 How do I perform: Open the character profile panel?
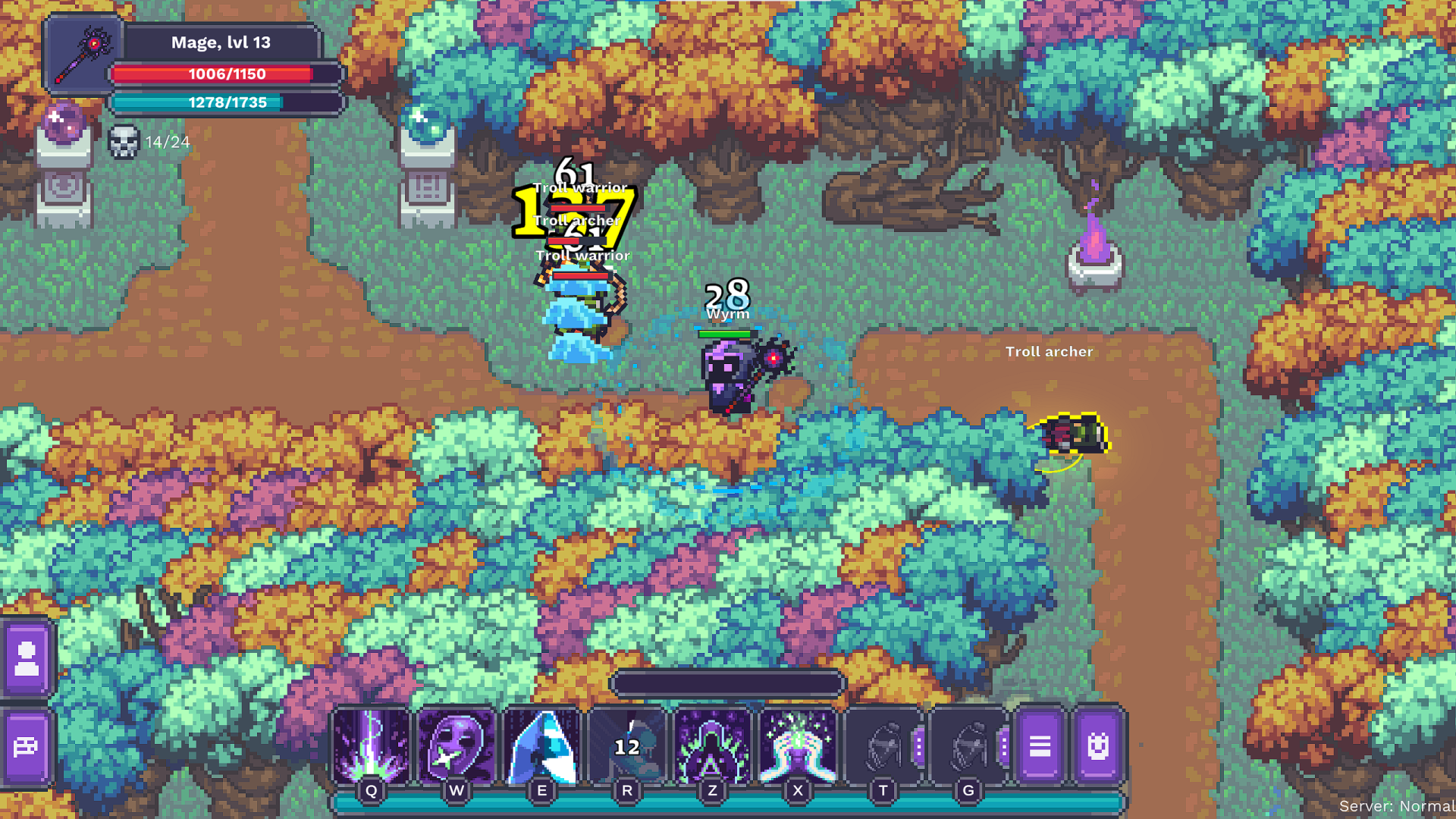coord(27,657)
